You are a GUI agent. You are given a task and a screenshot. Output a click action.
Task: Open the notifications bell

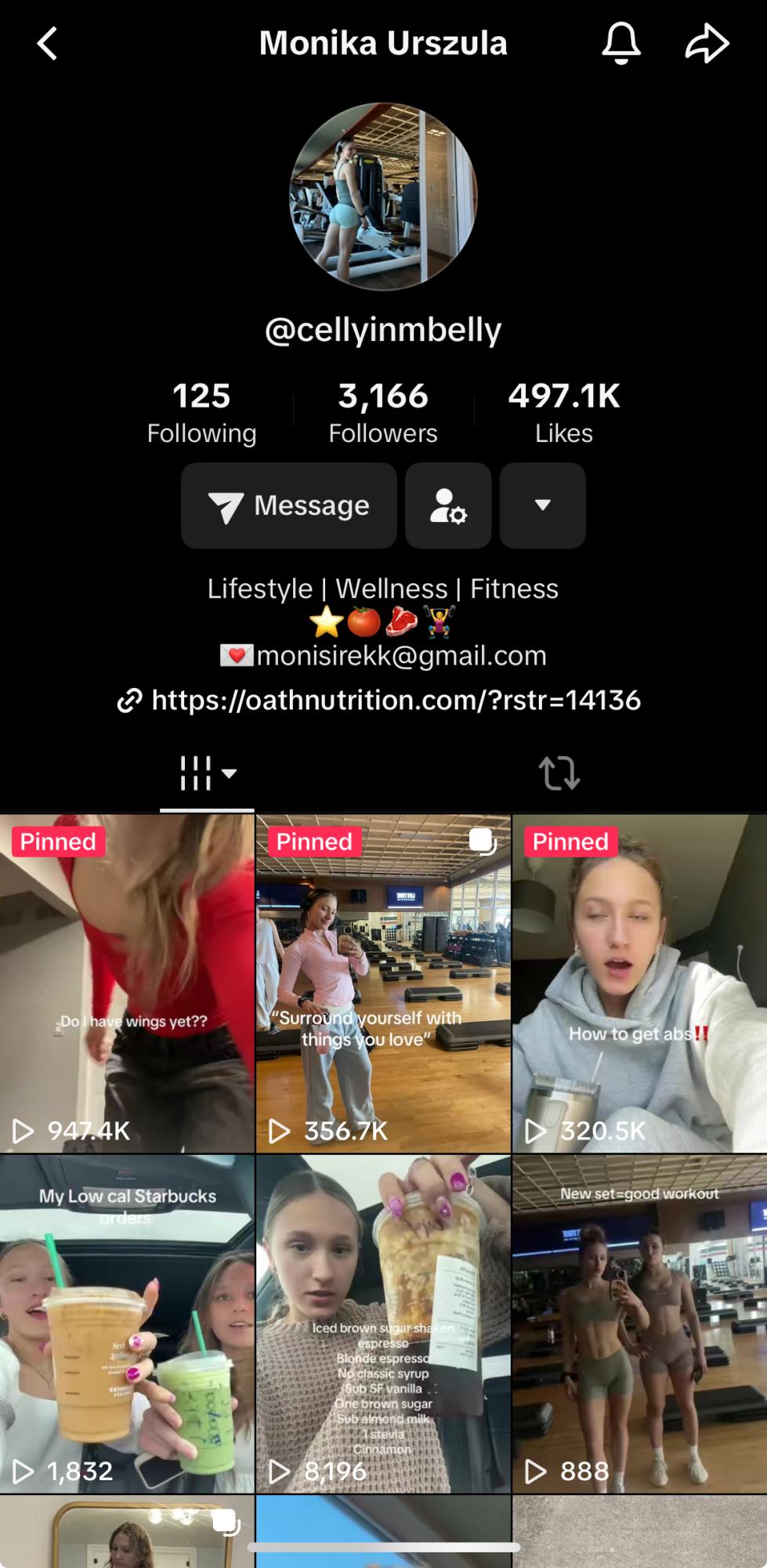click(x=621, y=43)
